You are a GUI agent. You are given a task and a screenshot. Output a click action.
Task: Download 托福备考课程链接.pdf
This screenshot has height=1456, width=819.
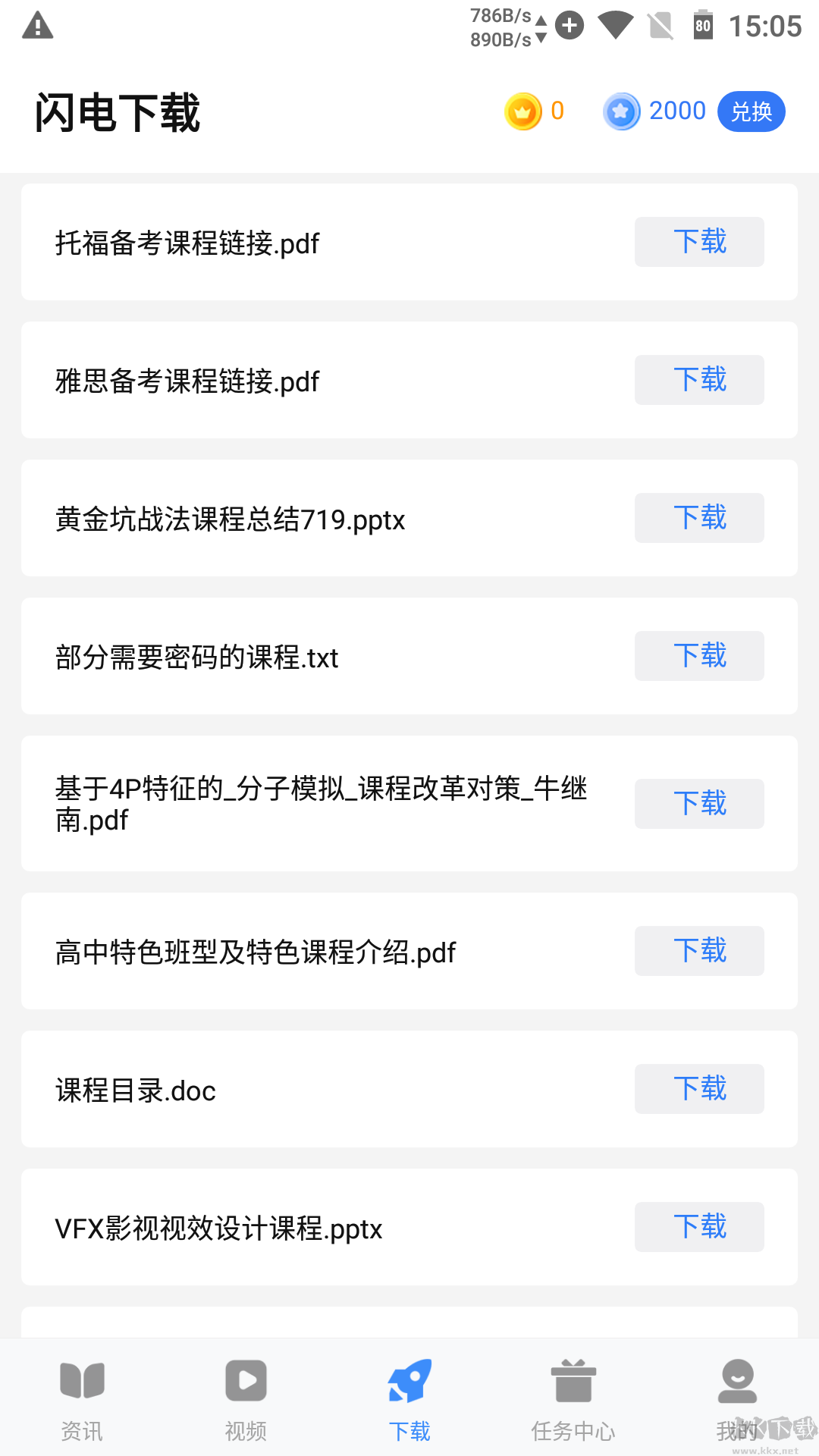coord(698,241)
